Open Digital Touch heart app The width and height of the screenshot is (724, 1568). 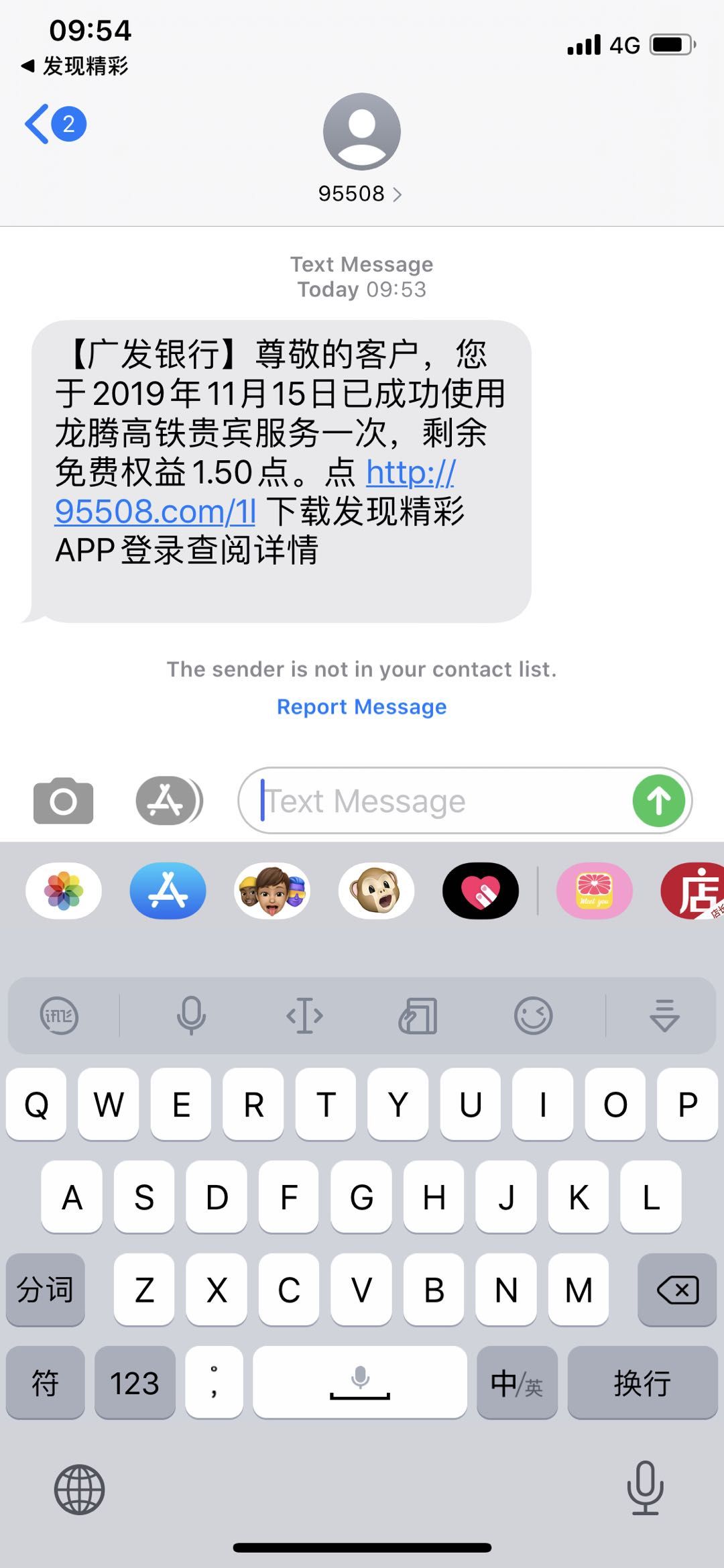click(x=481, y=891)
